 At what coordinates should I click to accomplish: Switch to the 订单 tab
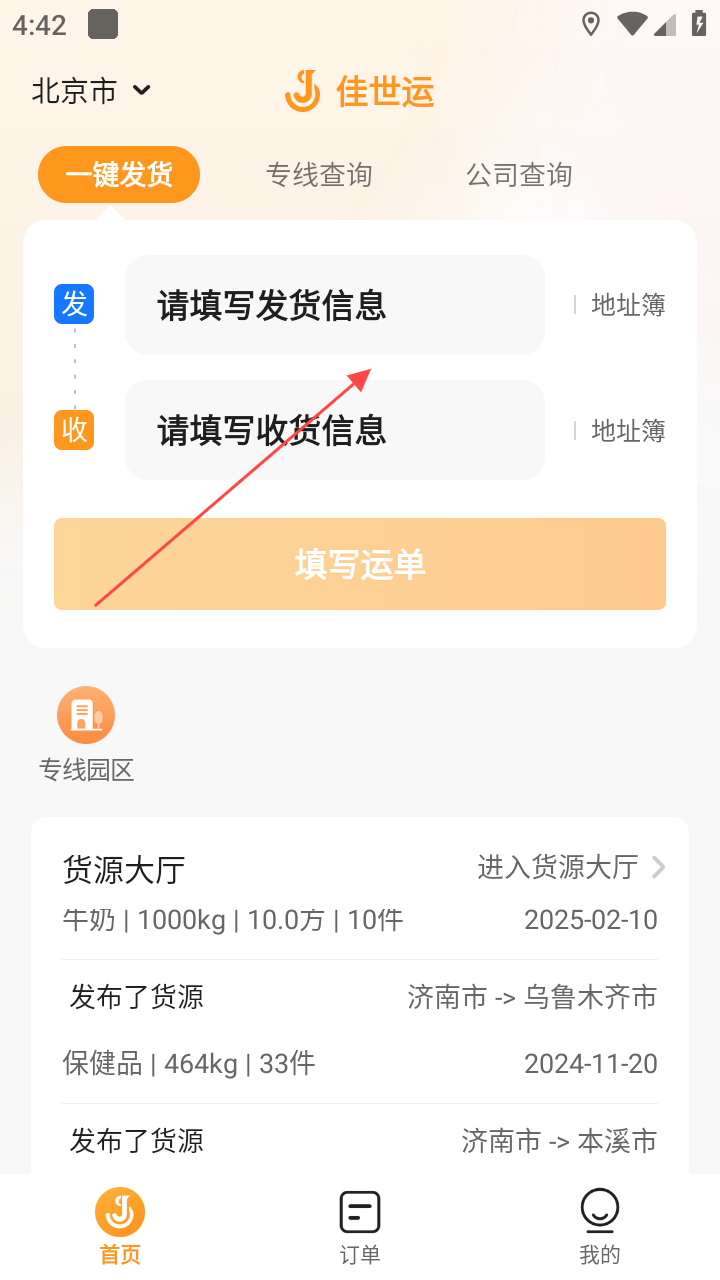pos(360,1227)
